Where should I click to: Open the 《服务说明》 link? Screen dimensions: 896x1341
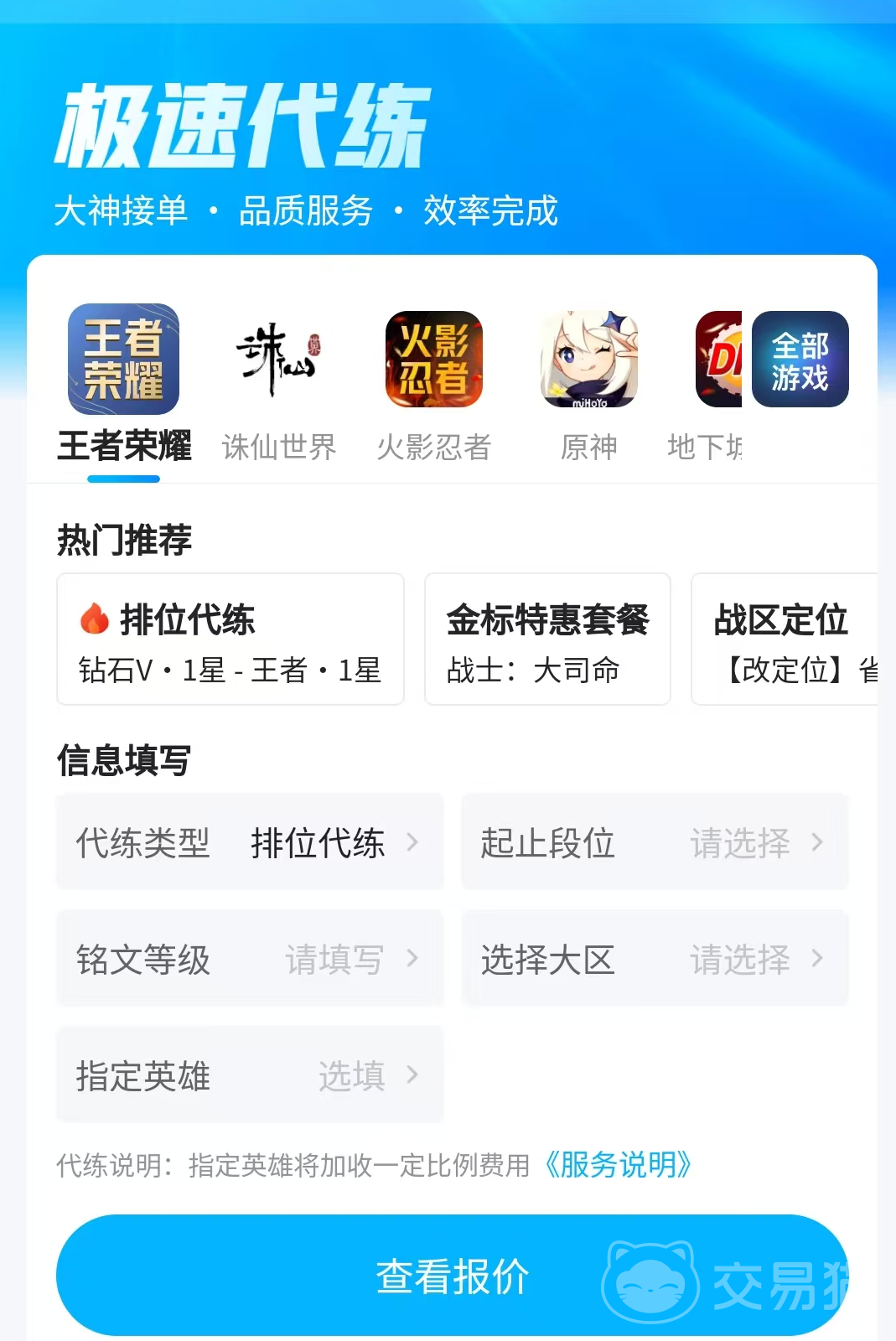(619, 1165)
